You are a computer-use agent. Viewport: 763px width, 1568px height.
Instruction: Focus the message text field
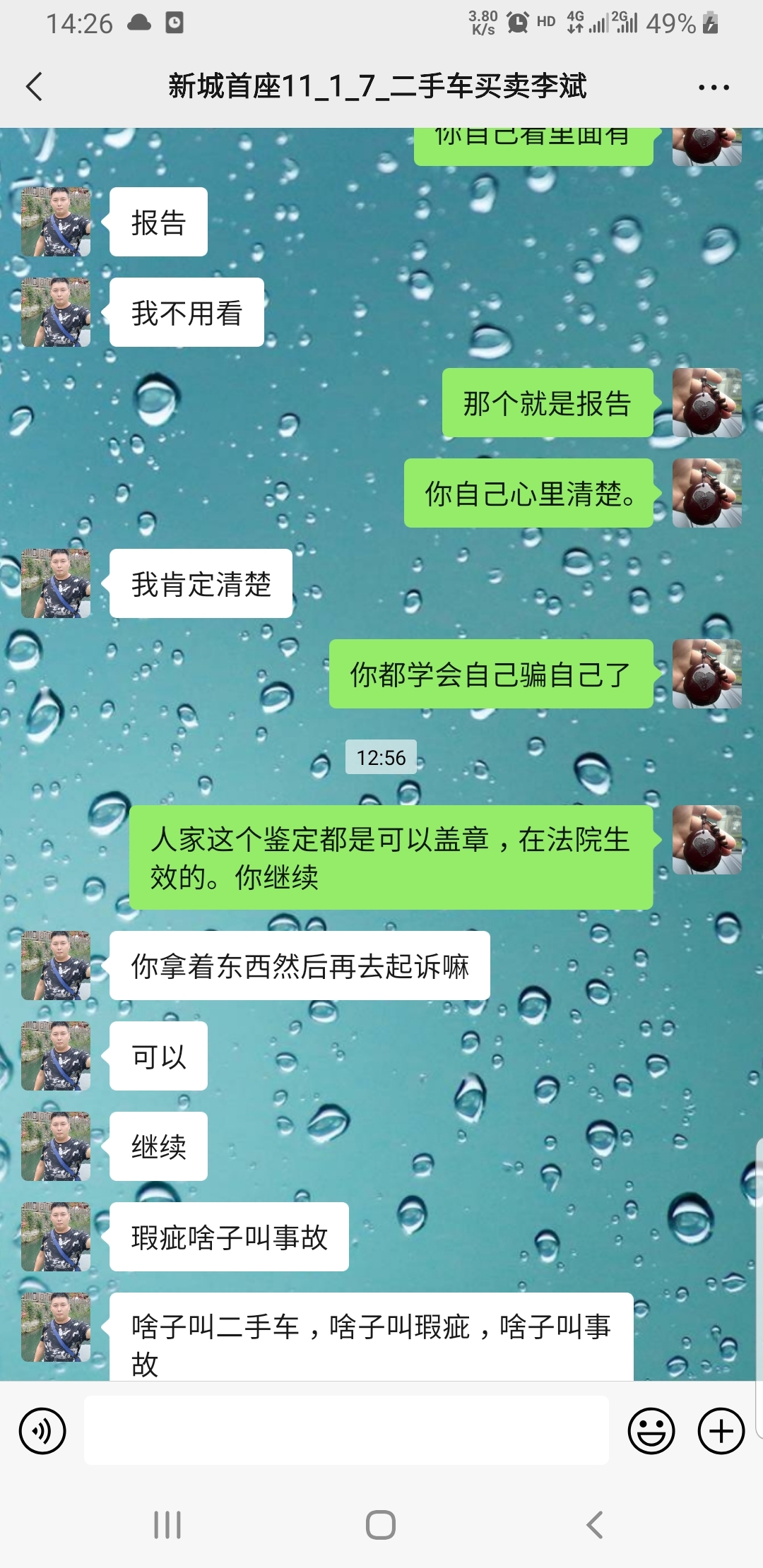(346, 1430)
